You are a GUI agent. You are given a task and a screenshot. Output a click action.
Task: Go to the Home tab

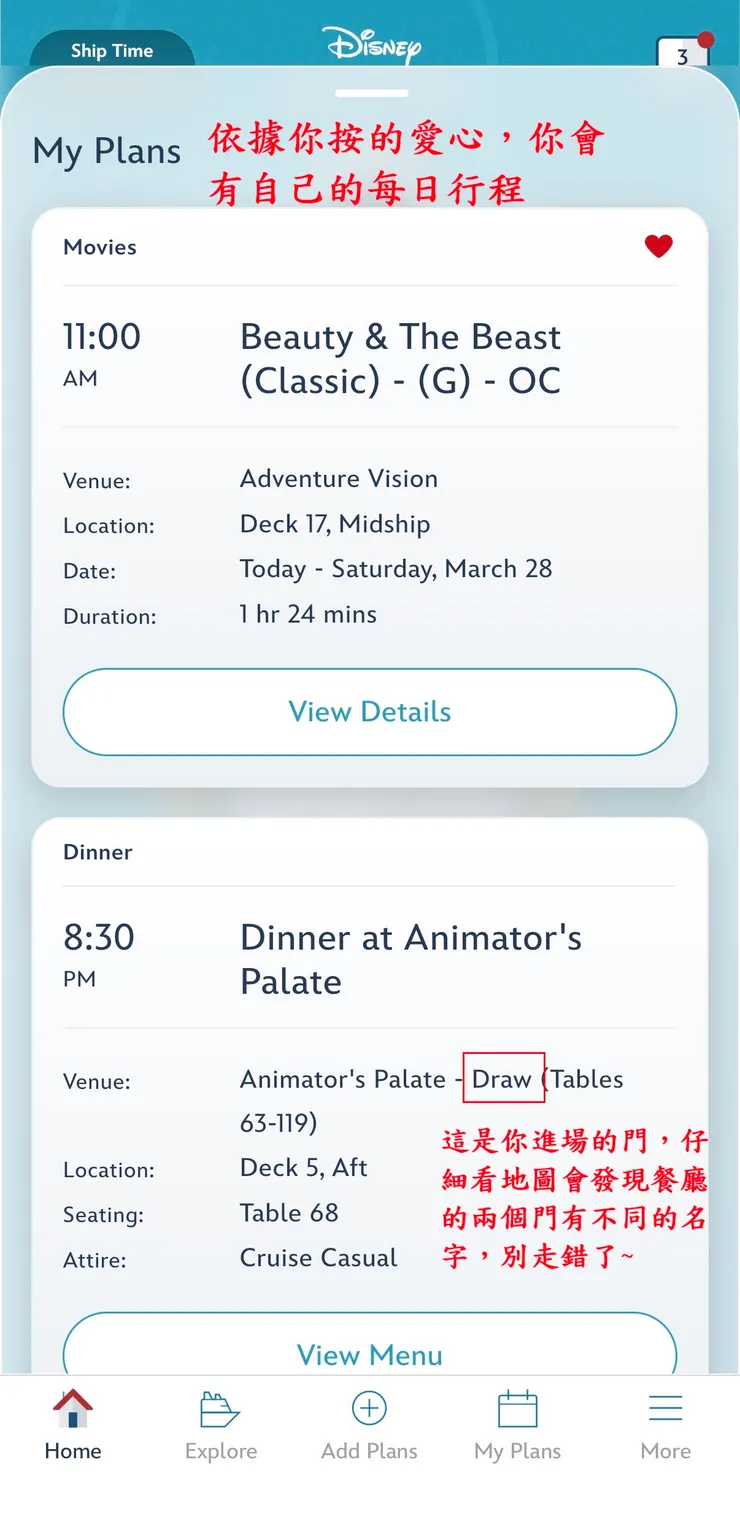pyautogui.click(x=73, y=1424)
